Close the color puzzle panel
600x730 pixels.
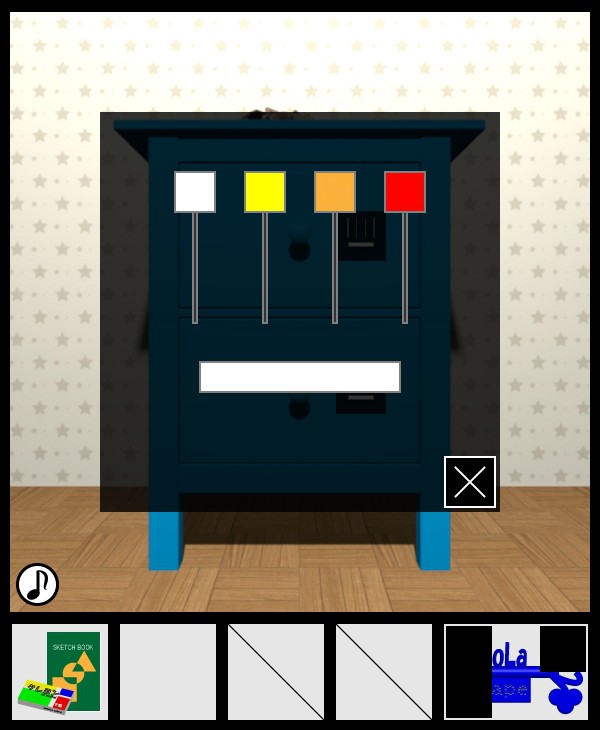470,482
